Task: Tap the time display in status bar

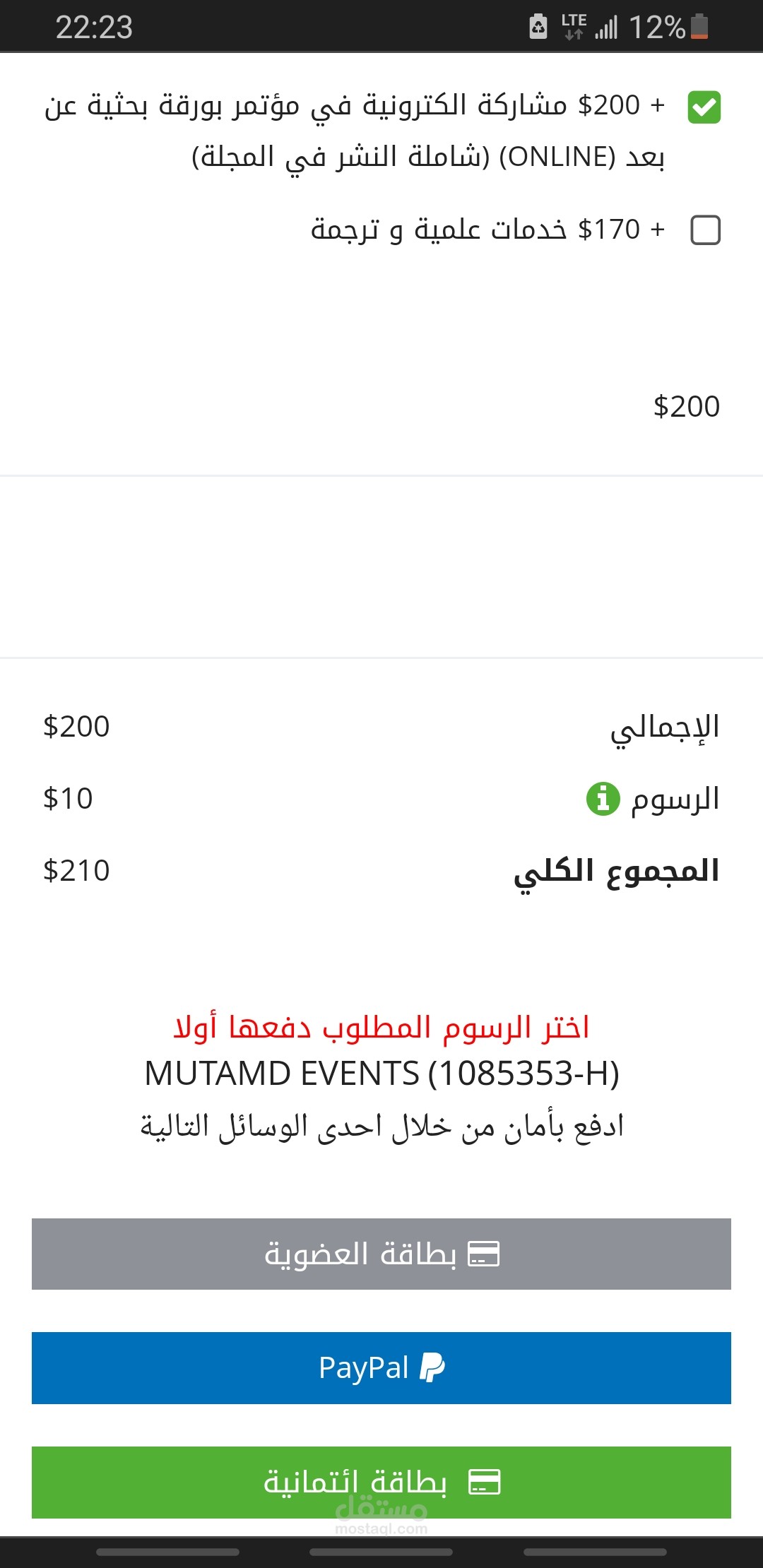Action: 93,27
